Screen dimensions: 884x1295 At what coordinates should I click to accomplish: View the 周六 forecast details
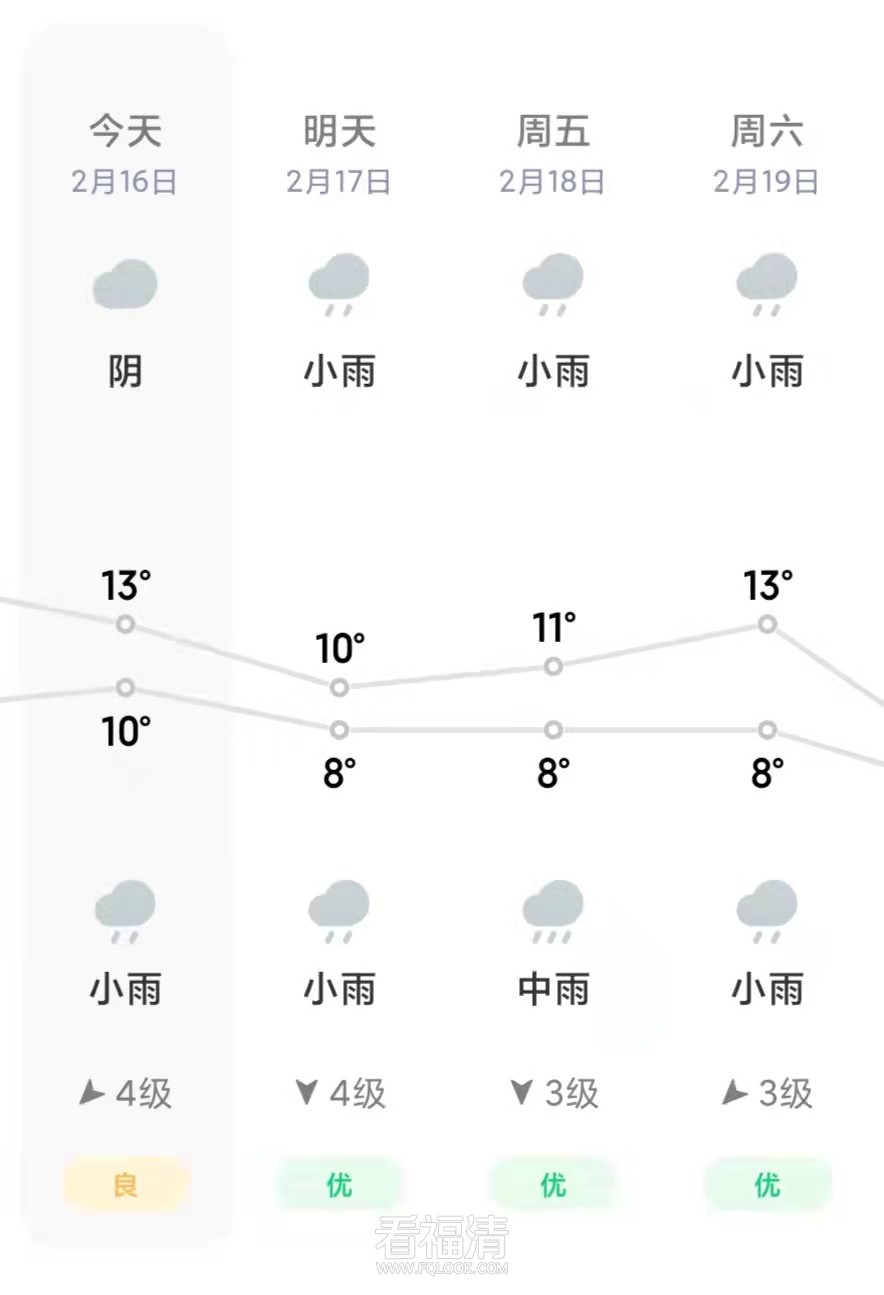pos(766,130)
